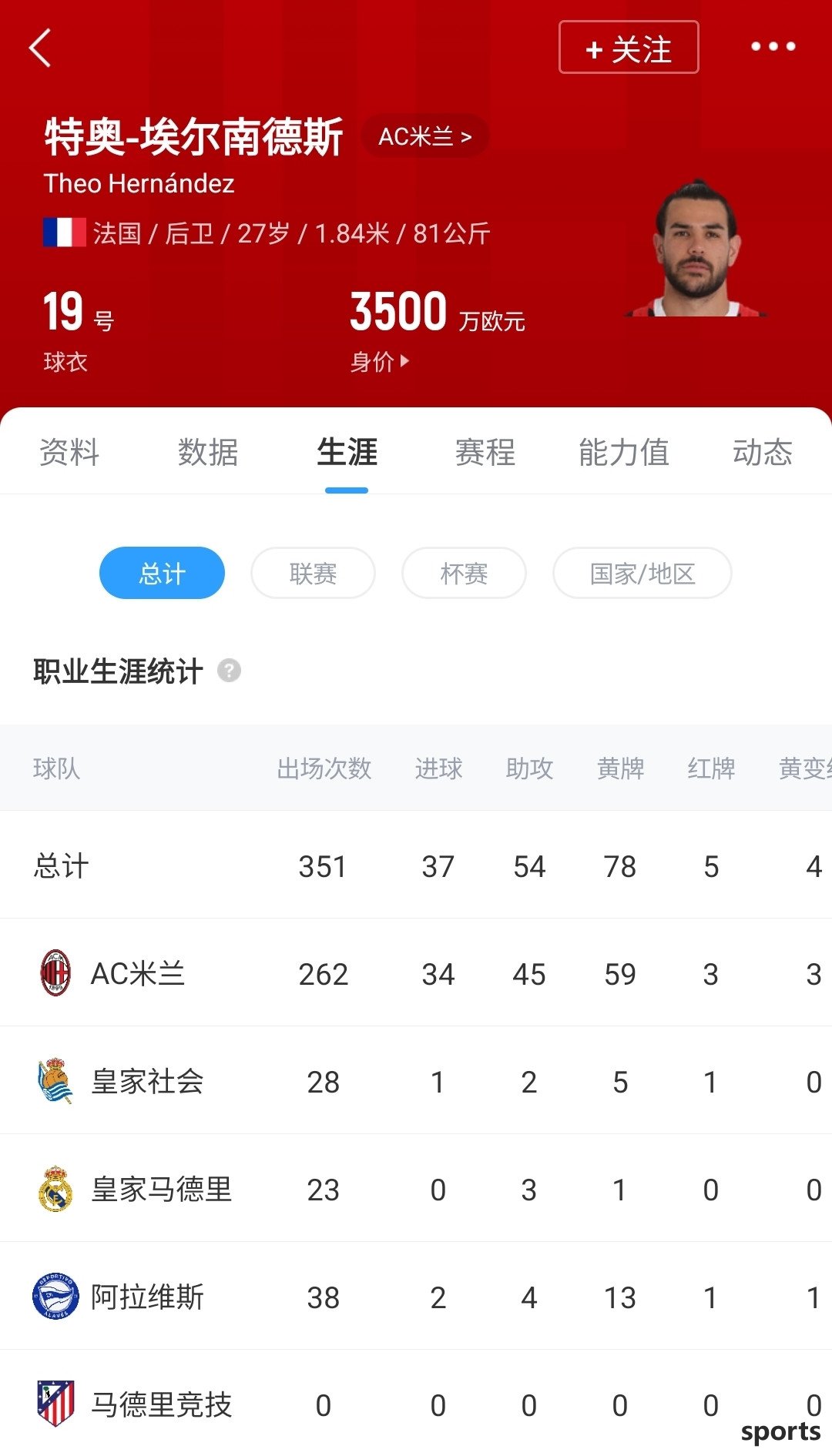The width and height of the screenshot is (832, 1456).
Task: Open the three-dot overflow menu
Action: click(773, 47)
